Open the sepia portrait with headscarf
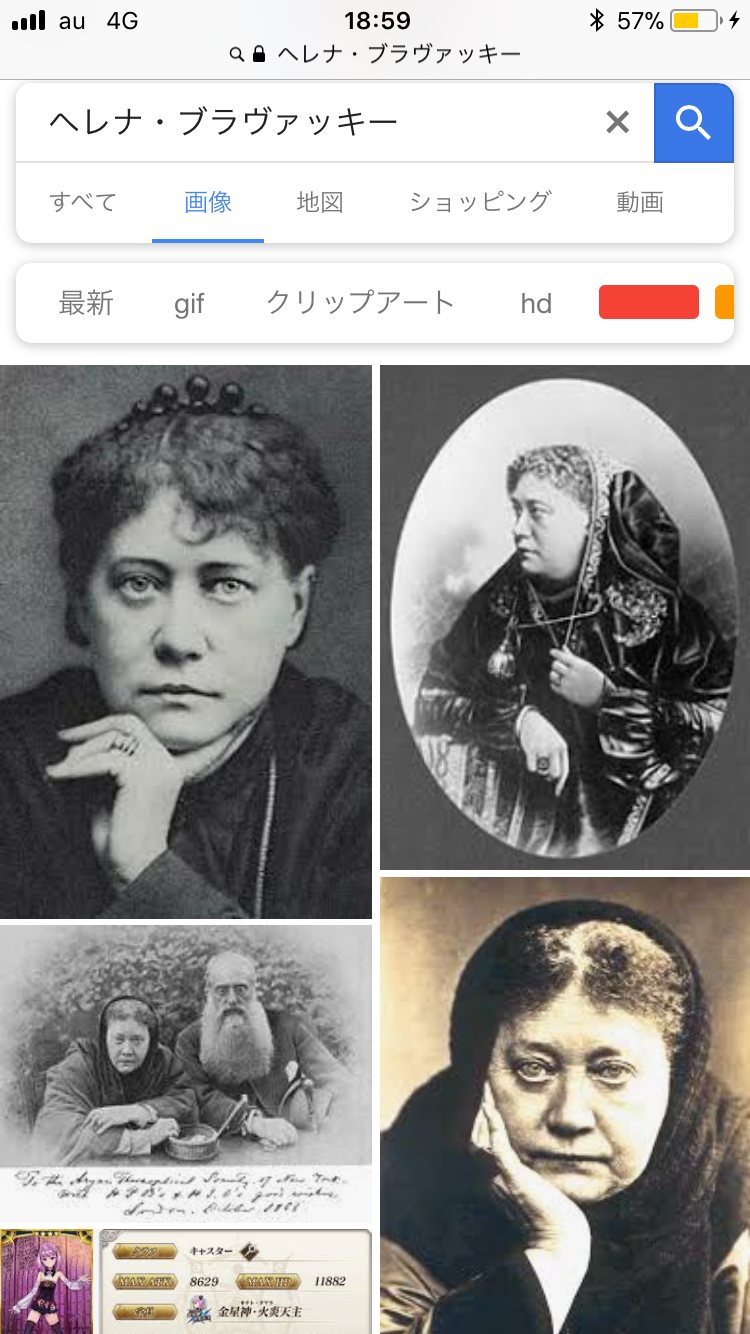Viewport: 750px width, 1334px height. coord(565,1105)
